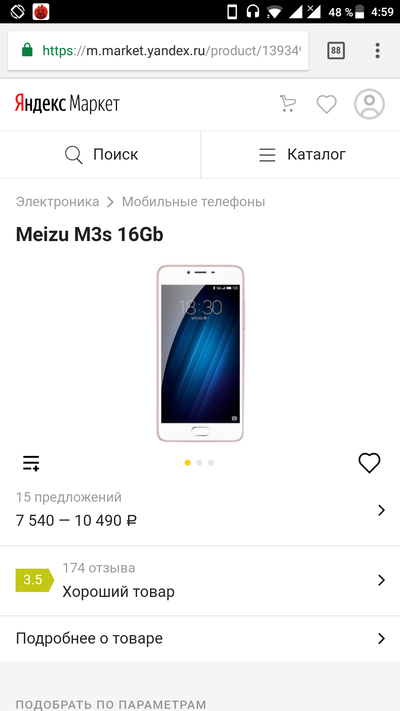Image resolution: width=400 pixels, height=711 pixels.
Task: Open the browser overflow menu
Action: coord(377,50)
